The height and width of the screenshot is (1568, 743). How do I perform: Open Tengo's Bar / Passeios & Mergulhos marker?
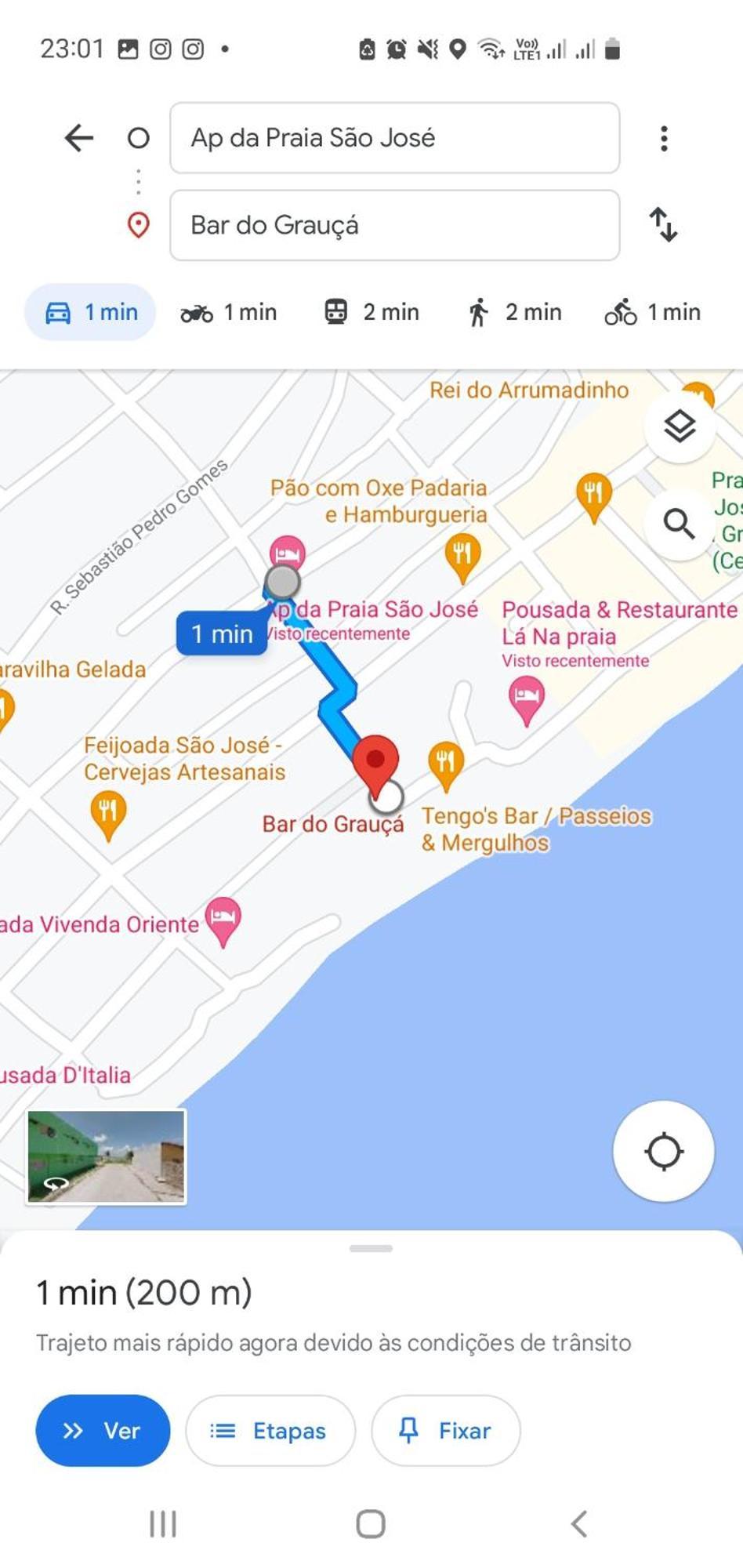445,764
